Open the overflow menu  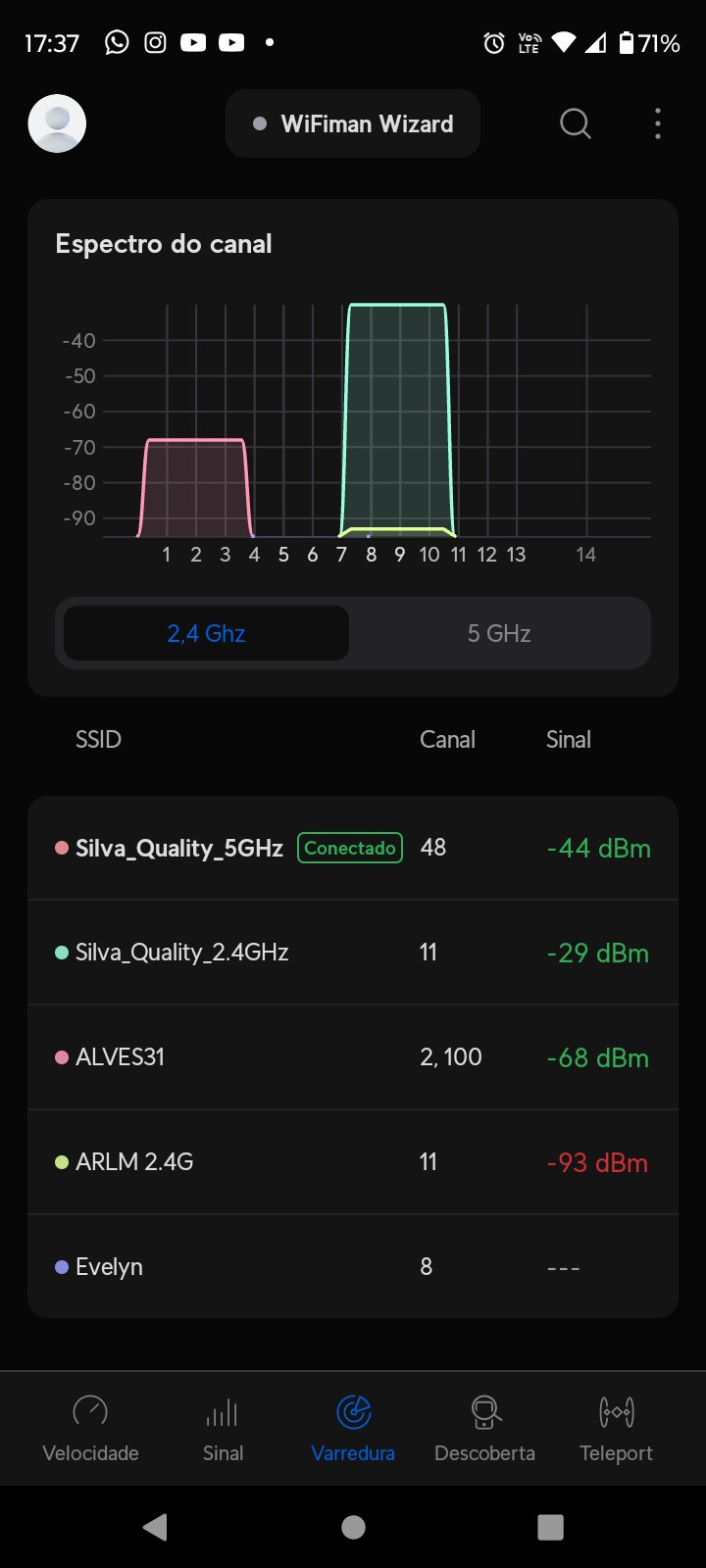[x=658, y=123]
